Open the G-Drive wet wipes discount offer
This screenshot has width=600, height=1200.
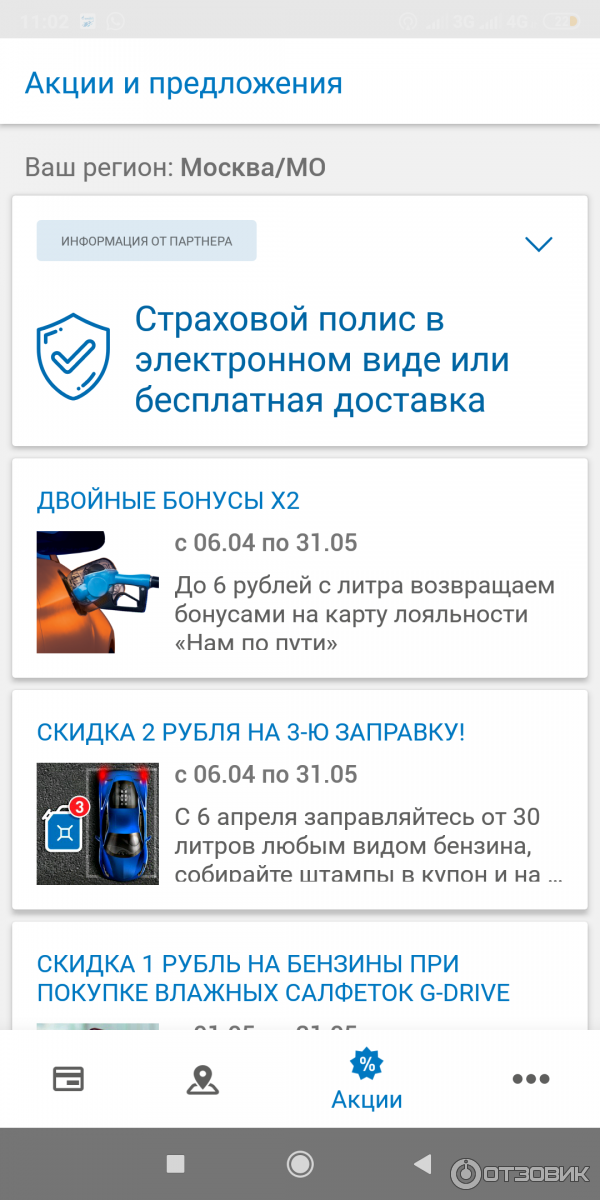click(x=299, y=976)
